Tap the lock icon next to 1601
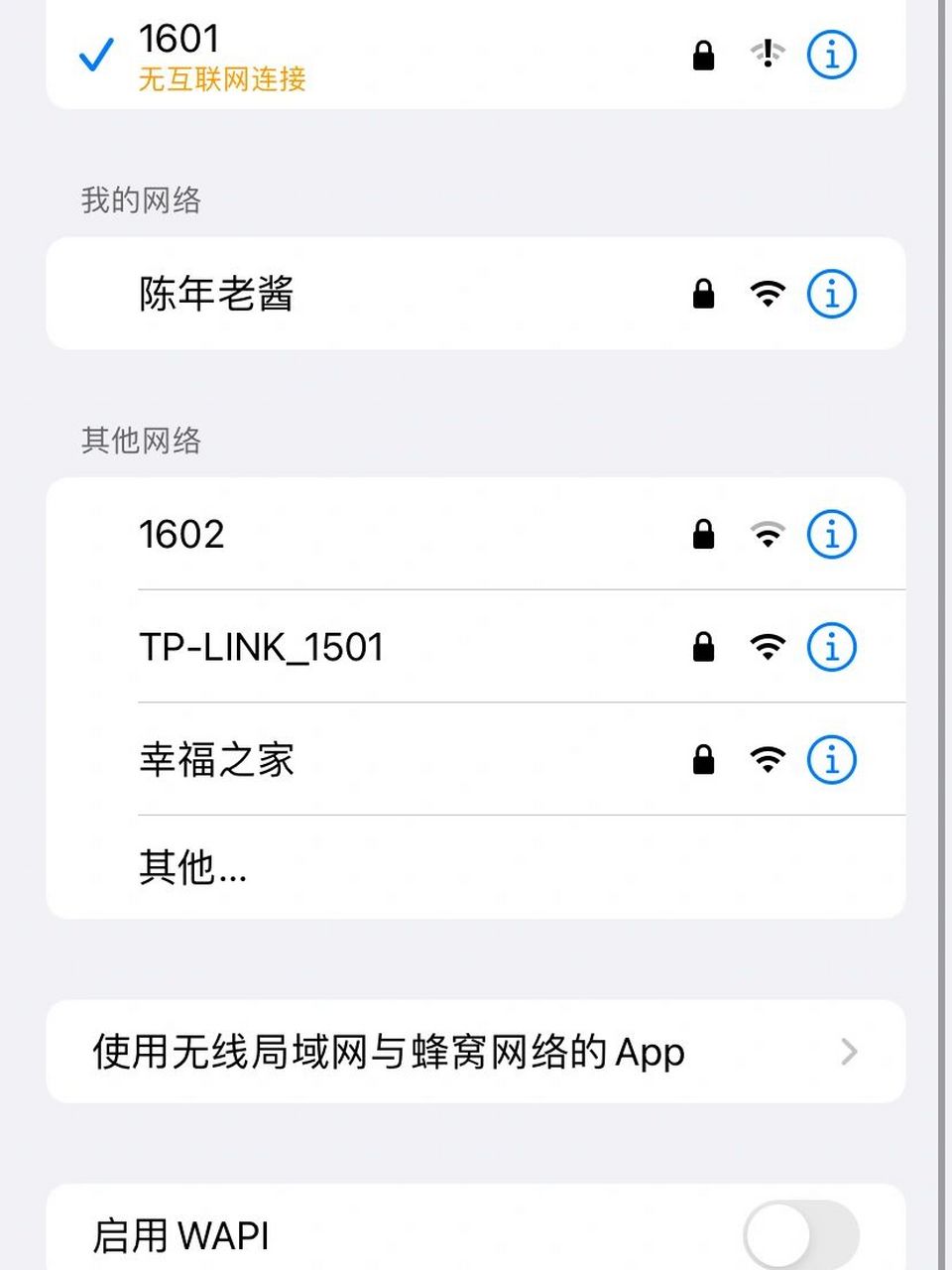The image size is (952, 1270). [x=703, y=56]
